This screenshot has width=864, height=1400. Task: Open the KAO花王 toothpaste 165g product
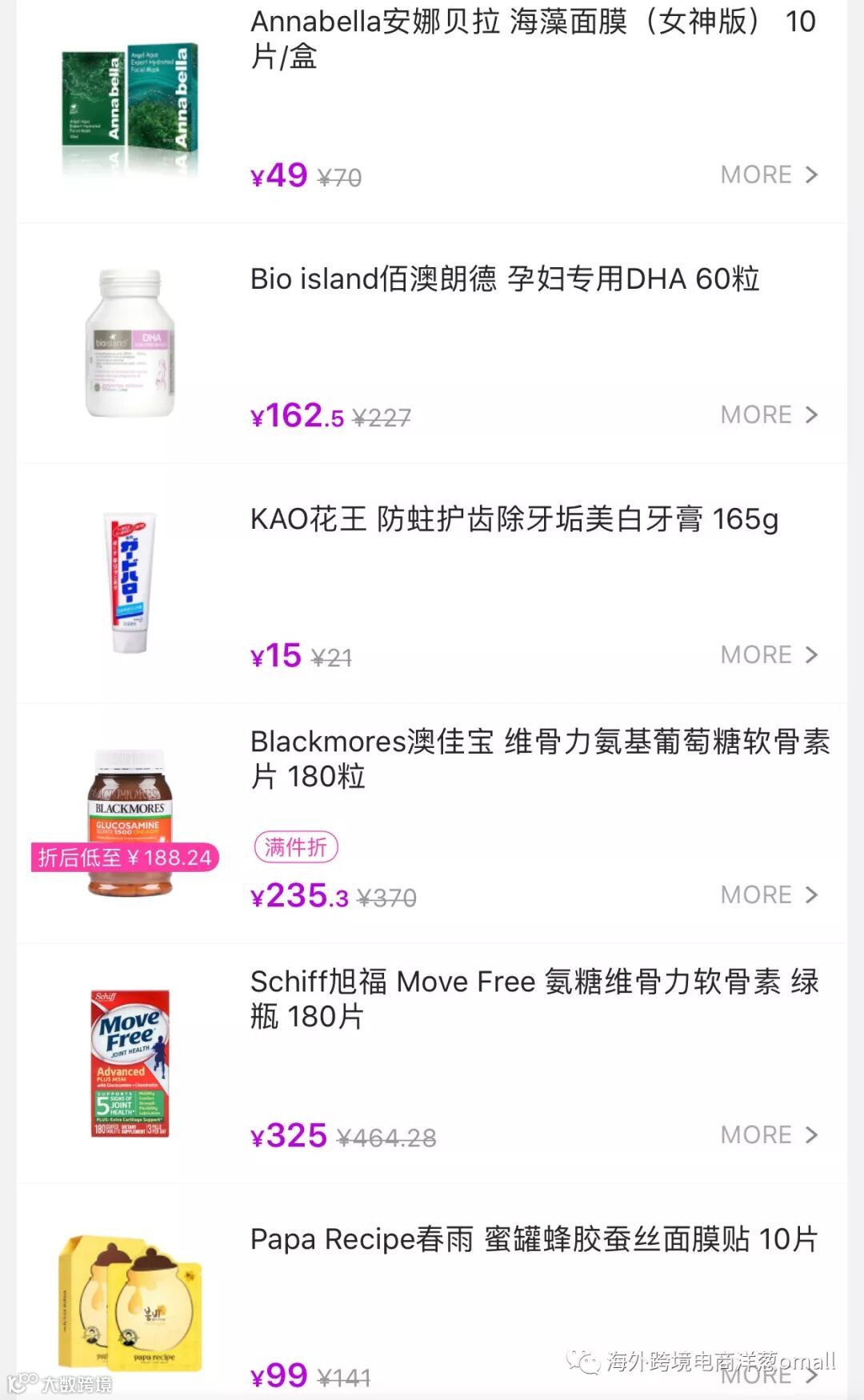514,519
